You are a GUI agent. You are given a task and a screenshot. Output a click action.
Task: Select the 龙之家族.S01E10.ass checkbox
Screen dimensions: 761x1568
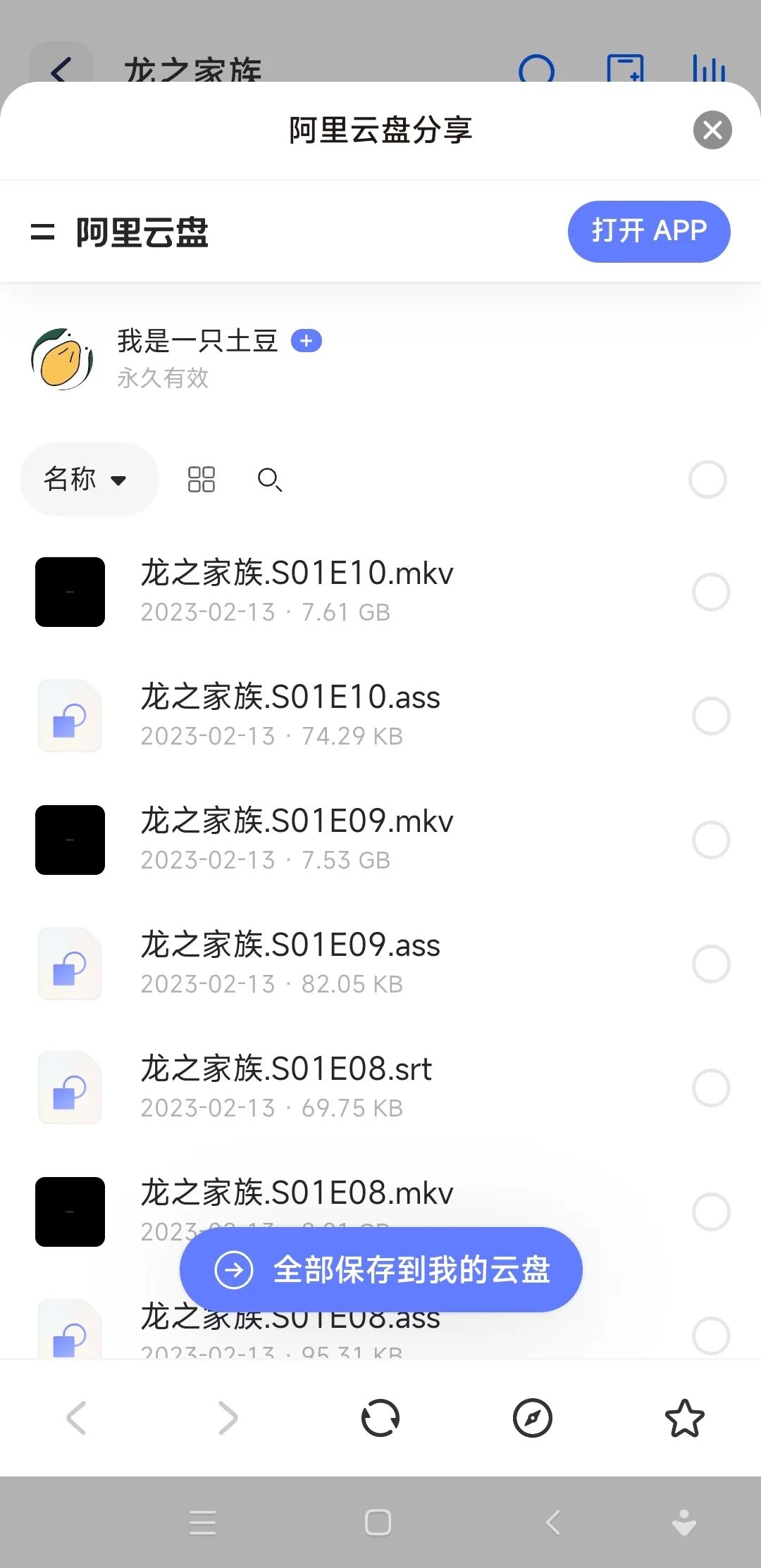point(711,716)
